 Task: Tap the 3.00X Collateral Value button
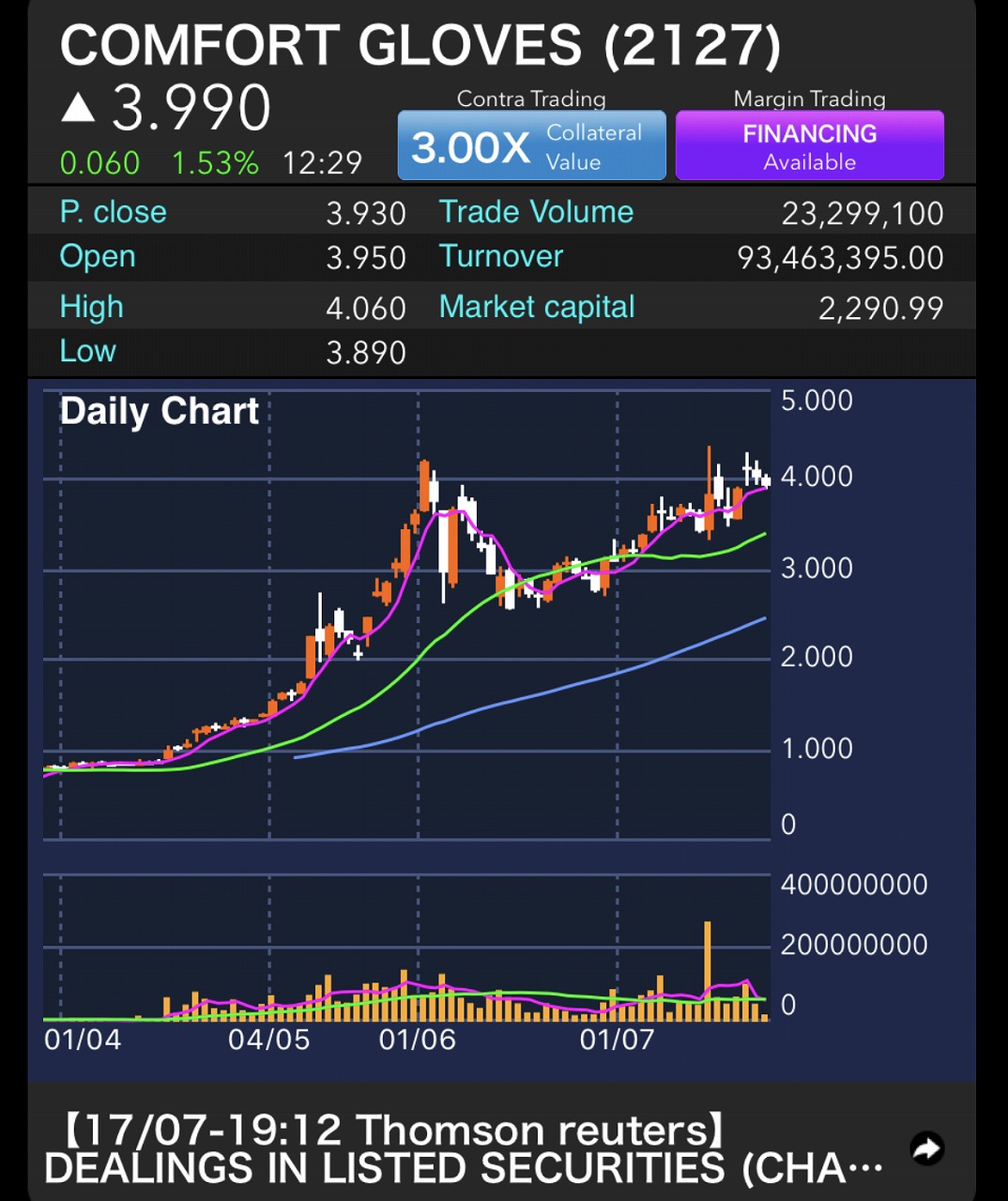[x=531, y=146]
